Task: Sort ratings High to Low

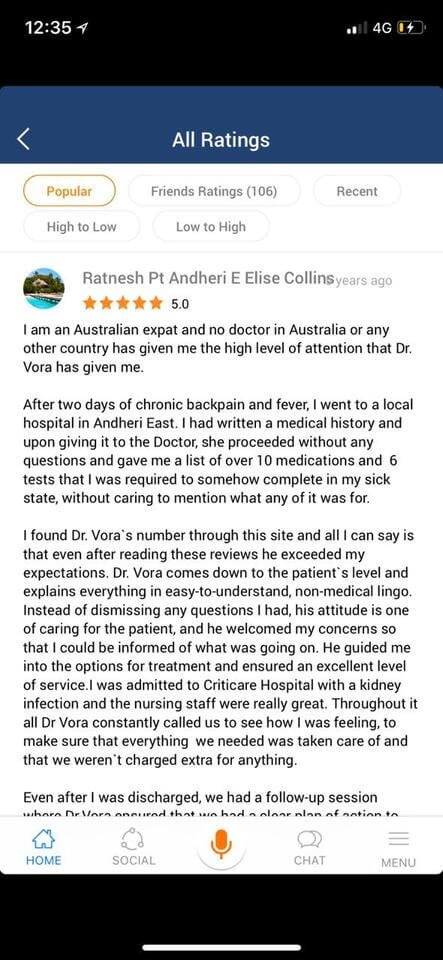Action: 81,227
